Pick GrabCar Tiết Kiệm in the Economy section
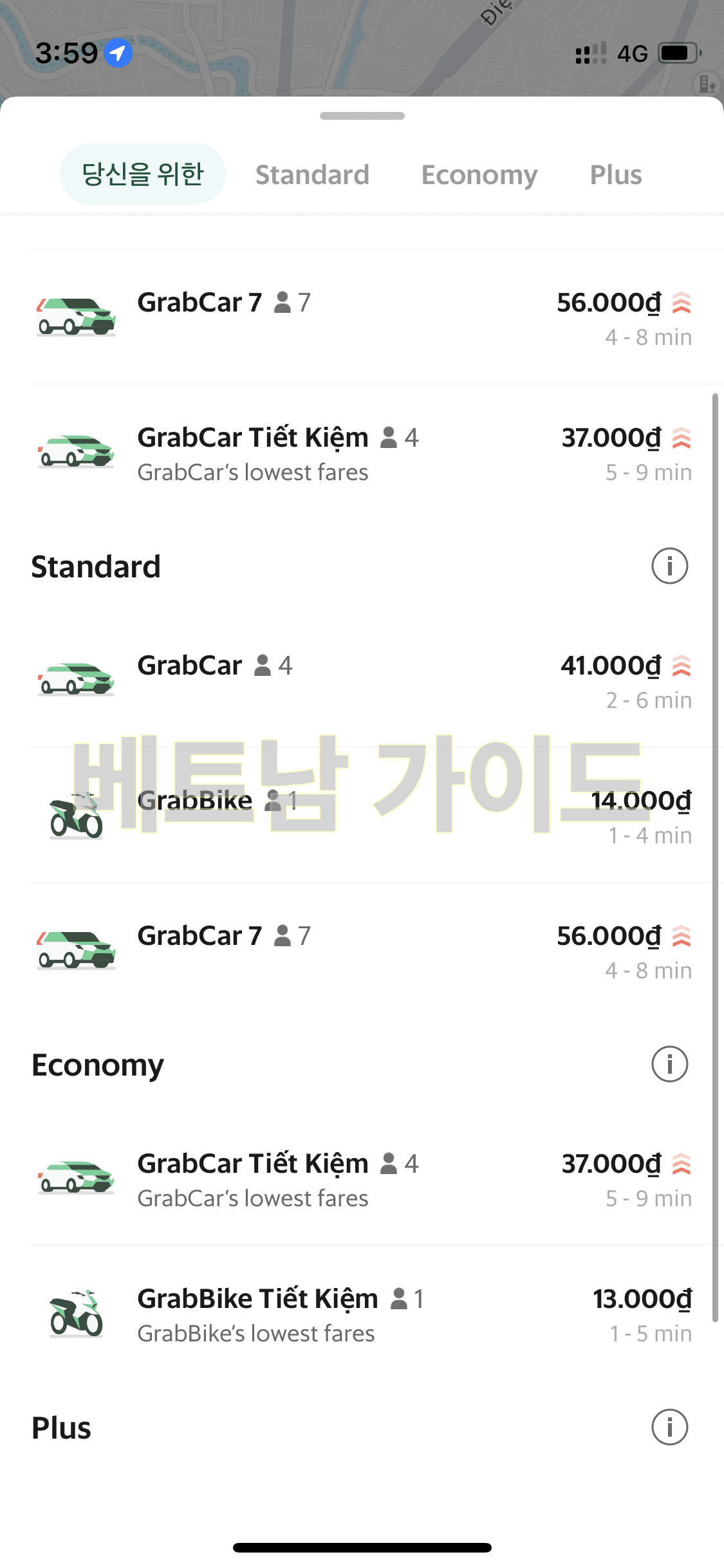The width and height of the screenshot is (724, 1568). point(362,1179)
